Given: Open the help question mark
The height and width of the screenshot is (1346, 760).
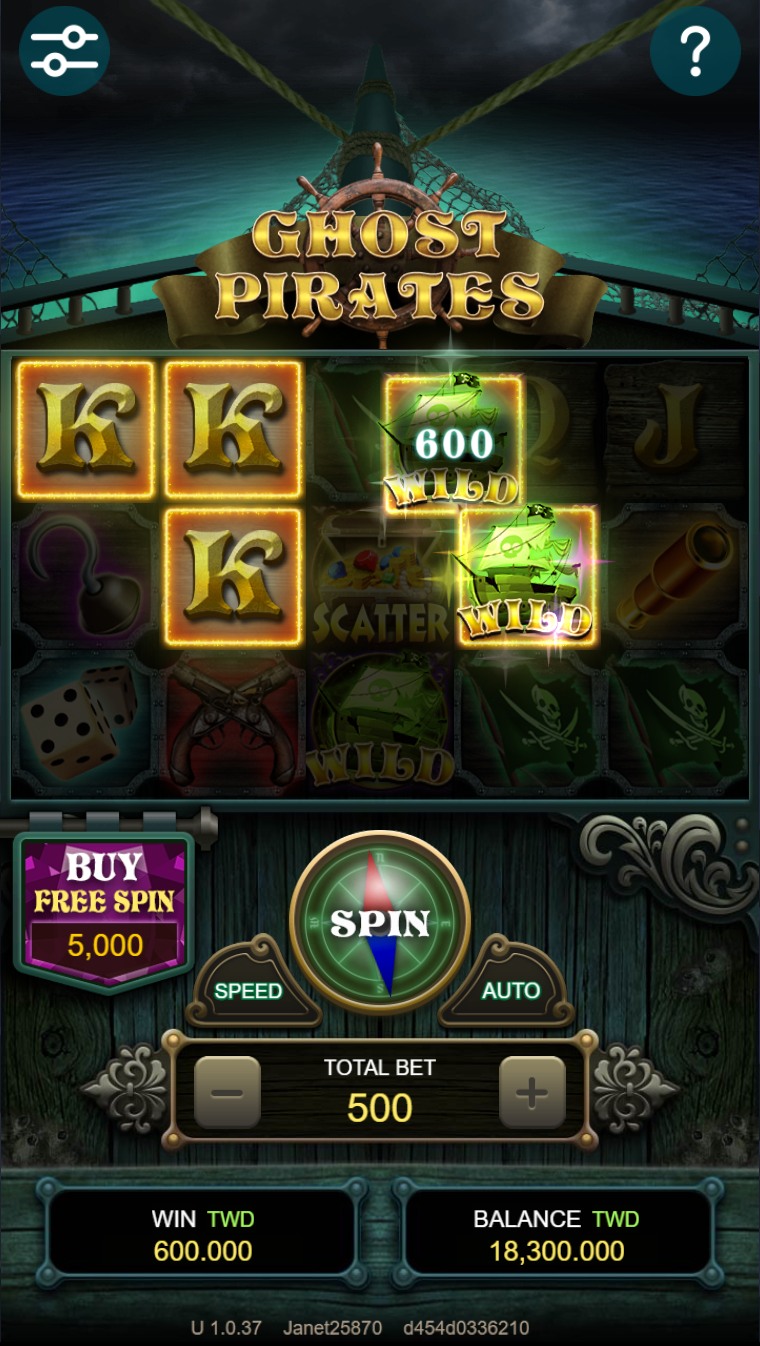Looking at the screenshot, I should pos(695,49).
